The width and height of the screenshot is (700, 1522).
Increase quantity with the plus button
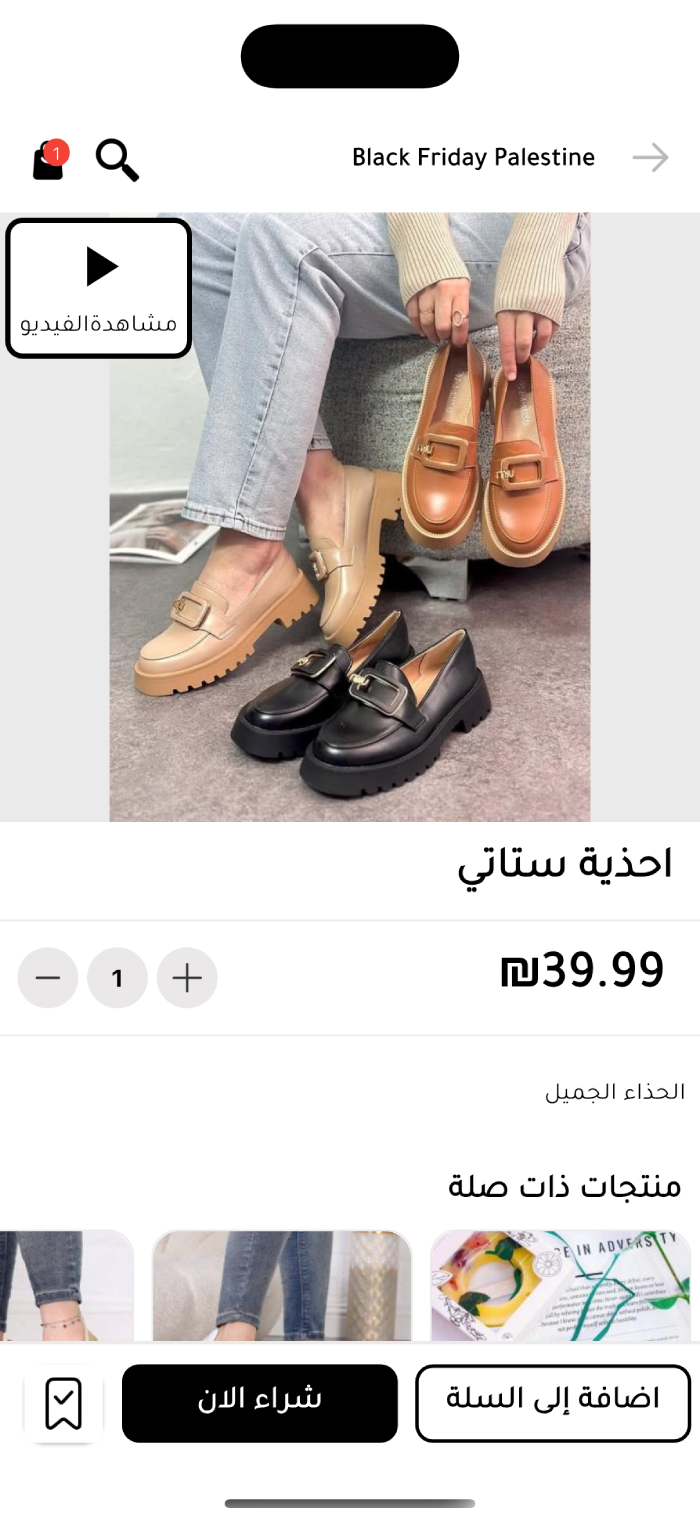click(187, 978)
